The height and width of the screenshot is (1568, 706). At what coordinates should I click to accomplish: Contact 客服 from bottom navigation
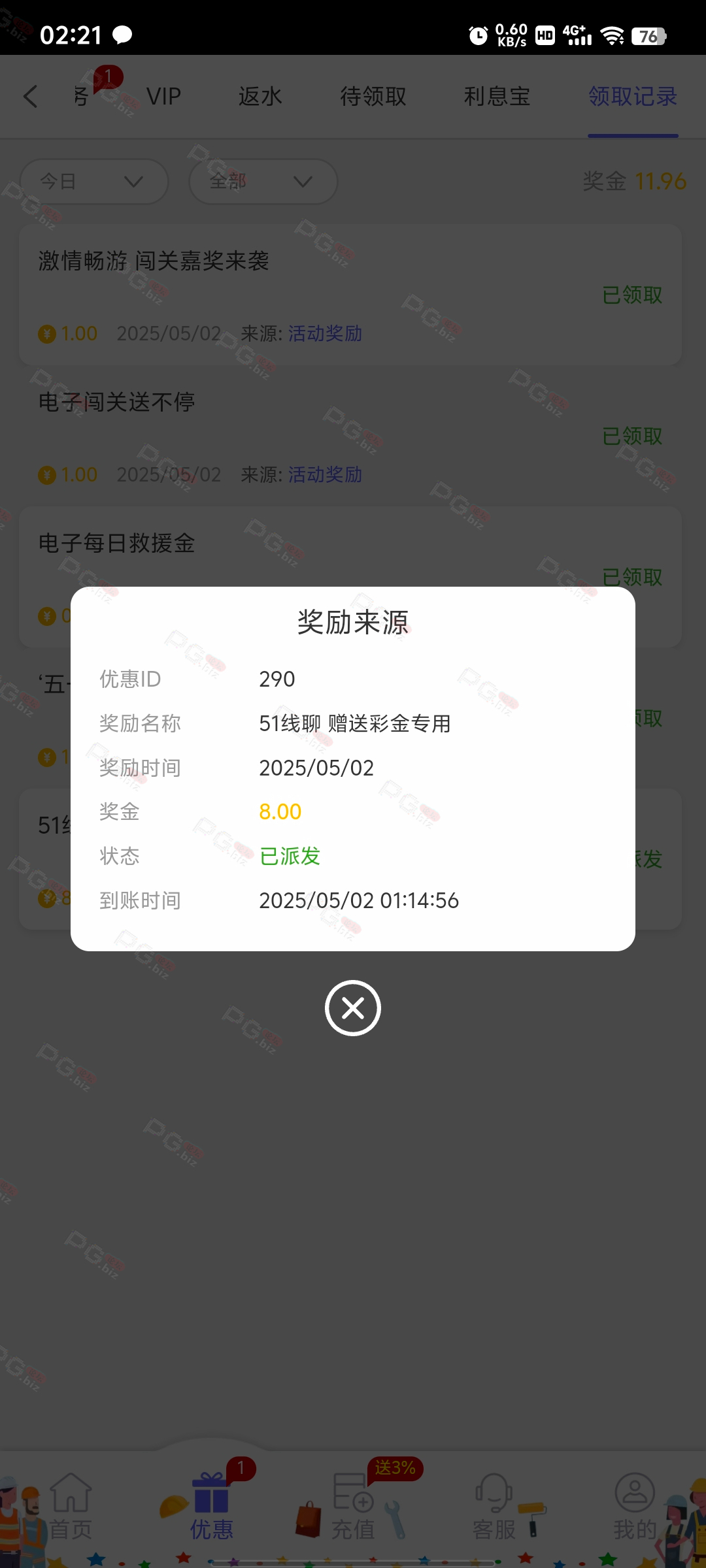coord(494,1507)
